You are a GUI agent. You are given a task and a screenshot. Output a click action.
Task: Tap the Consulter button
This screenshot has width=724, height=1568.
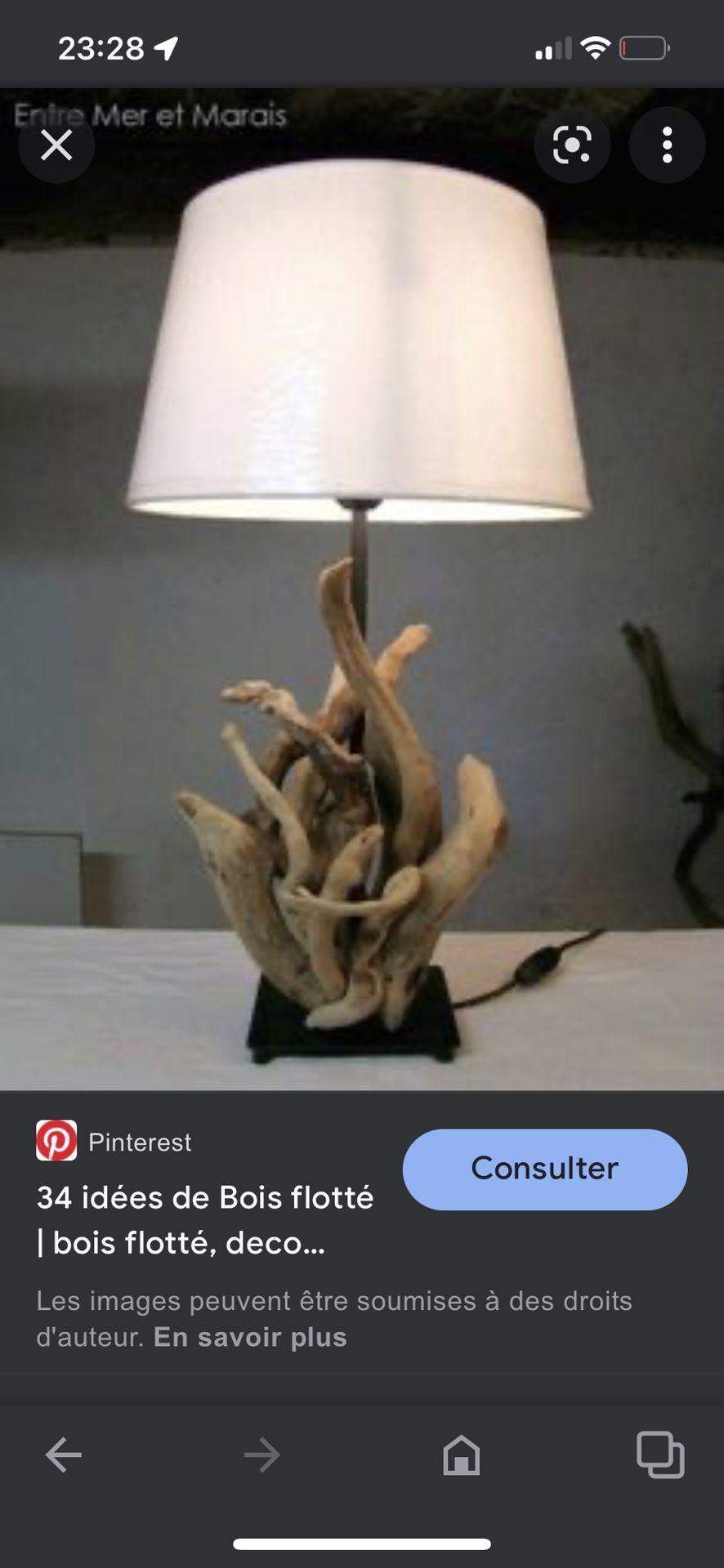pyautogui.click(x=544, y=1169)
